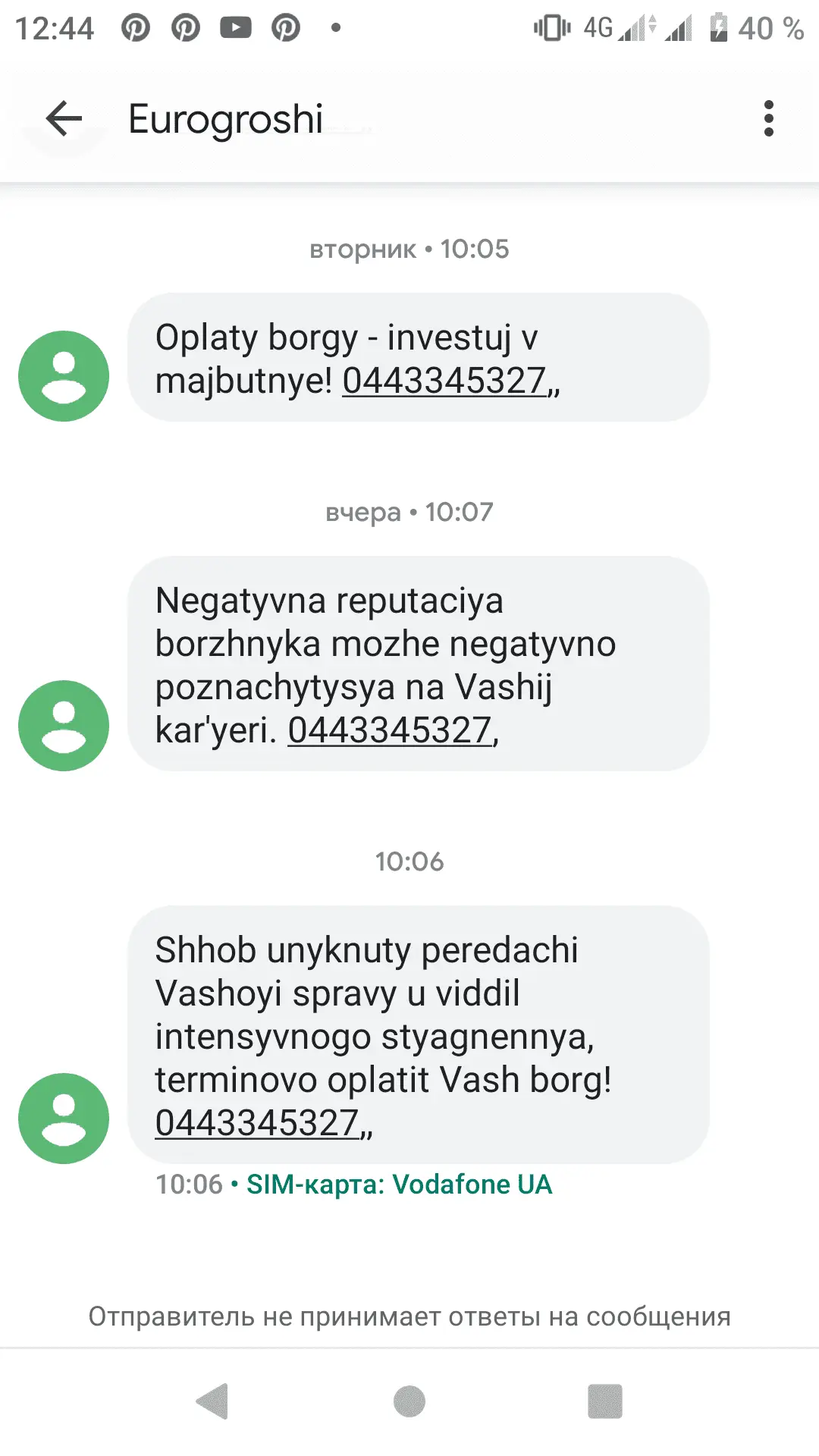Image resolution: width=819 pixels, height=1456 pixels.
Task: Tap the phone number in the Oplaty borgy message
Action: pyautogui.click(x=444, y=381)
